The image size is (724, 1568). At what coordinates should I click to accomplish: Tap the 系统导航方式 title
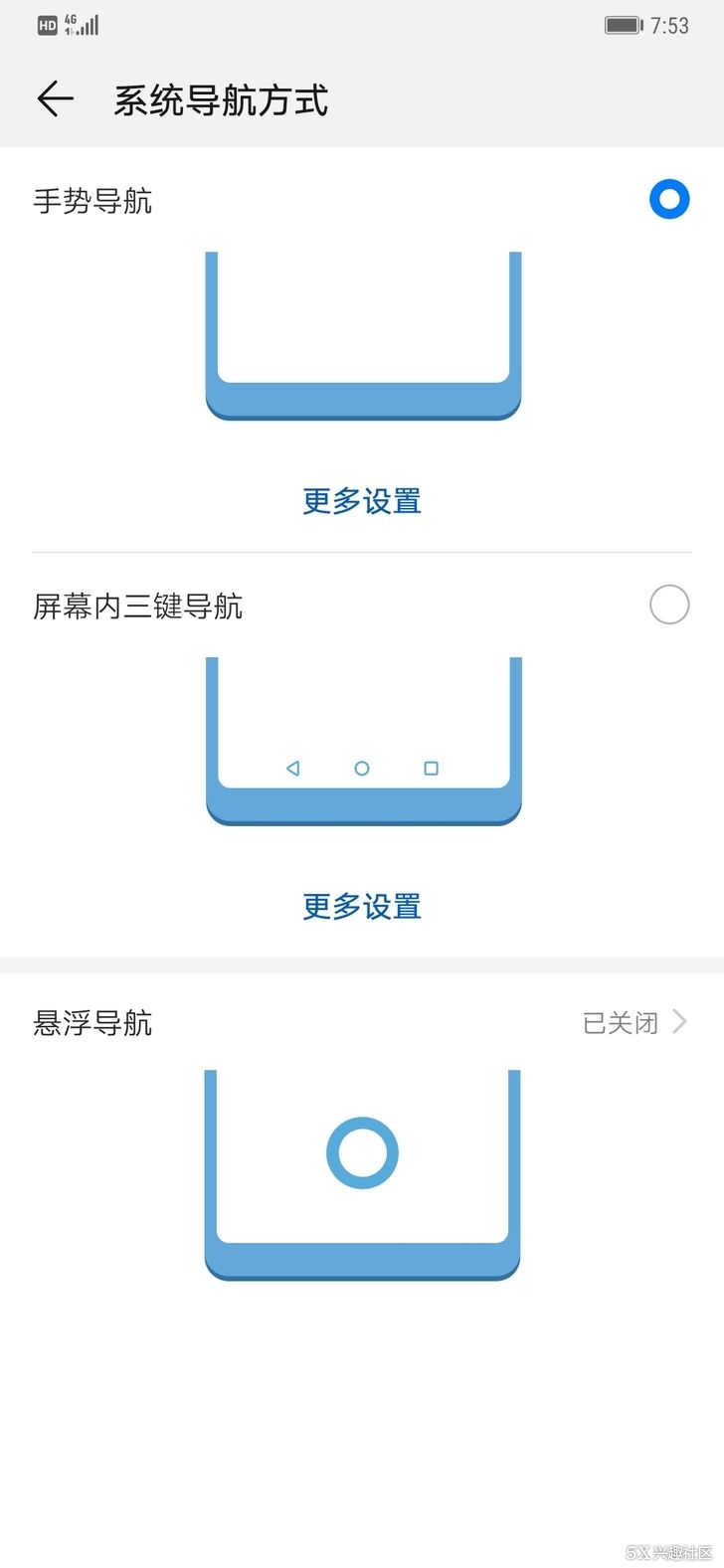point(221,99)
